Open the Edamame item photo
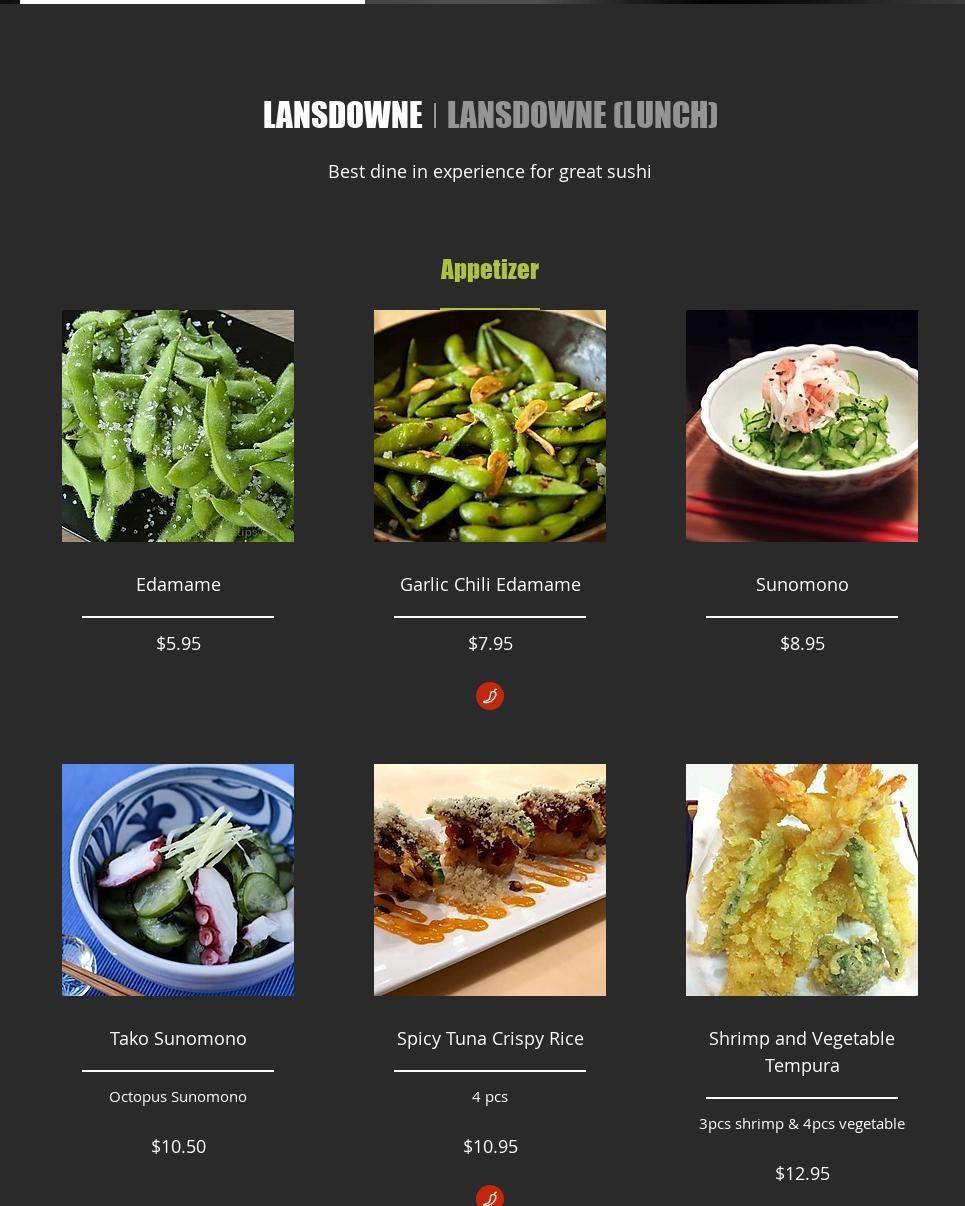Screen dimensions: 965x1206 click(x=178, y=426)
